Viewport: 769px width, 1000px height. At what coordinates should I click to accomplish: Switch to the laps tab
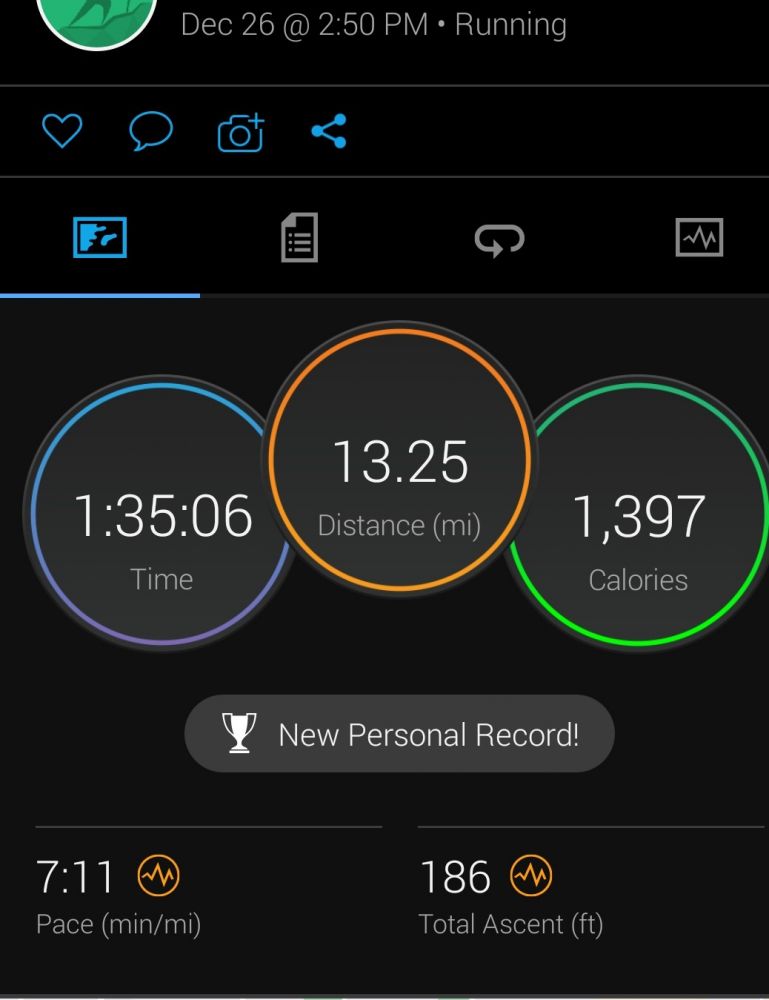499,238
